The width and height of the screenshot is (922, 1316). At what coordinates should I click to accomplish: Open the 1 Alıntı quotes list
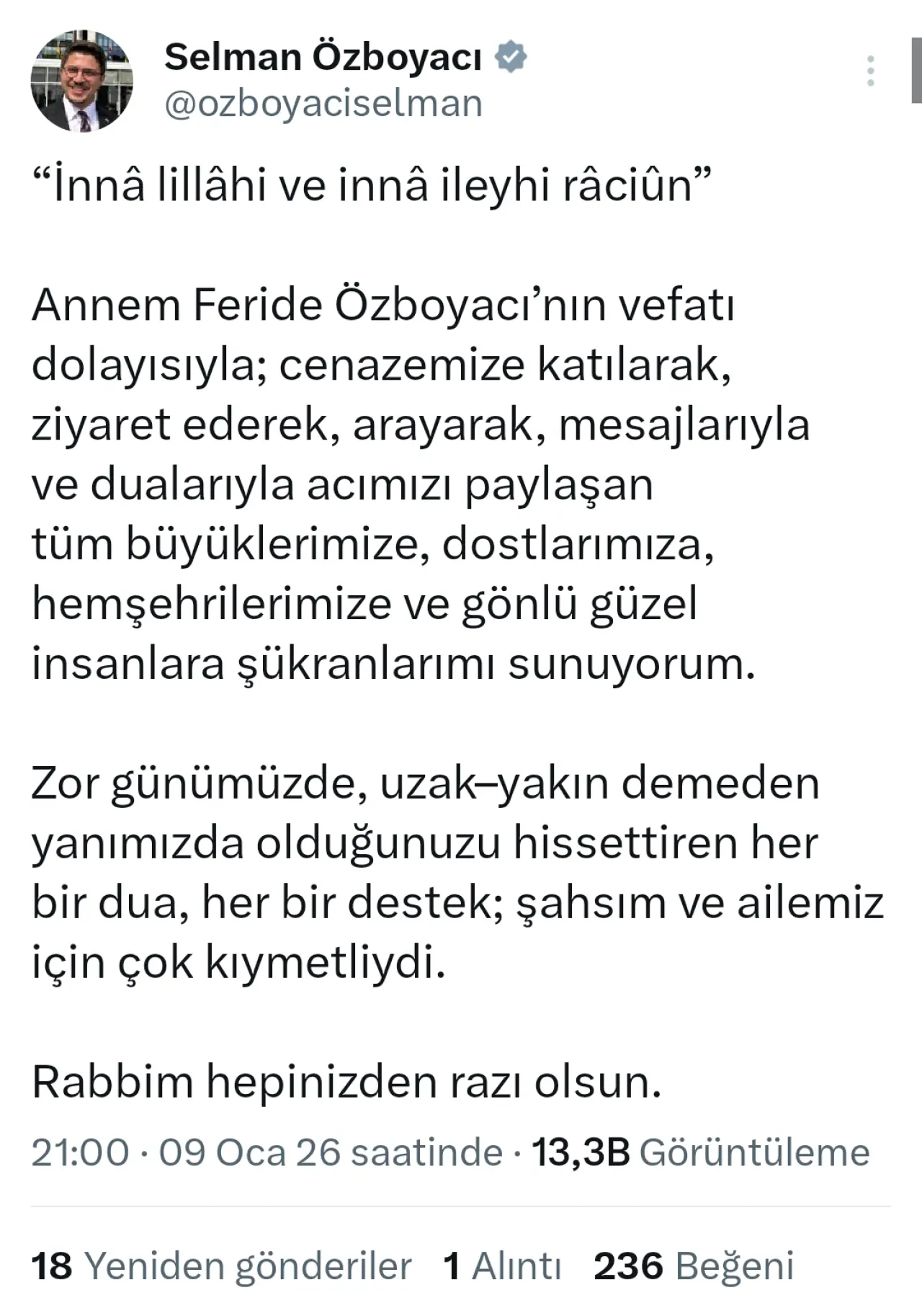click(x=502, y=1266)
